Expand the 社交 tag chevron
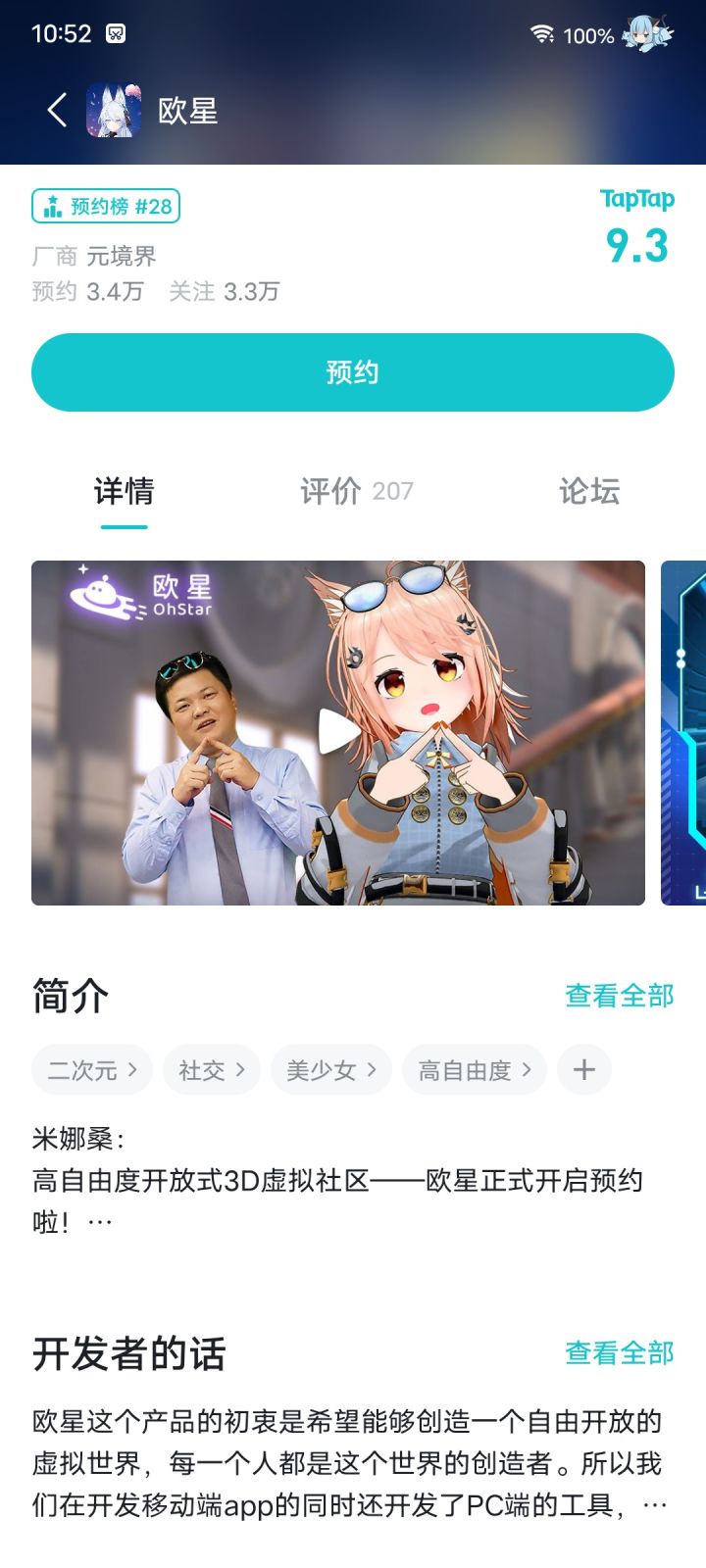This screenshot has height=1568, width=706. coord(240,1069)
